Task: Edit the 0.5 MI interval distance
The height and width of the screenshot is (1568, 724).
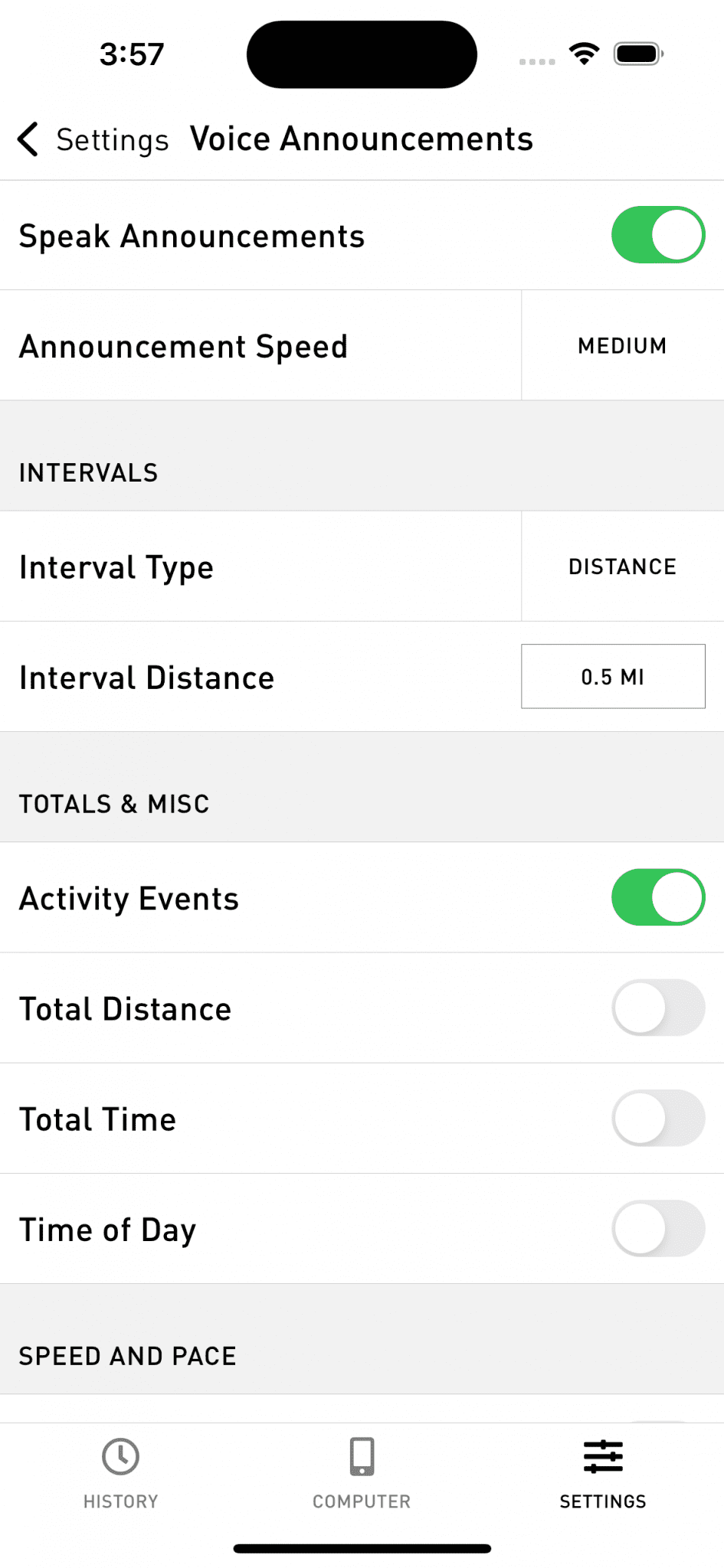Action: [613, 677]
